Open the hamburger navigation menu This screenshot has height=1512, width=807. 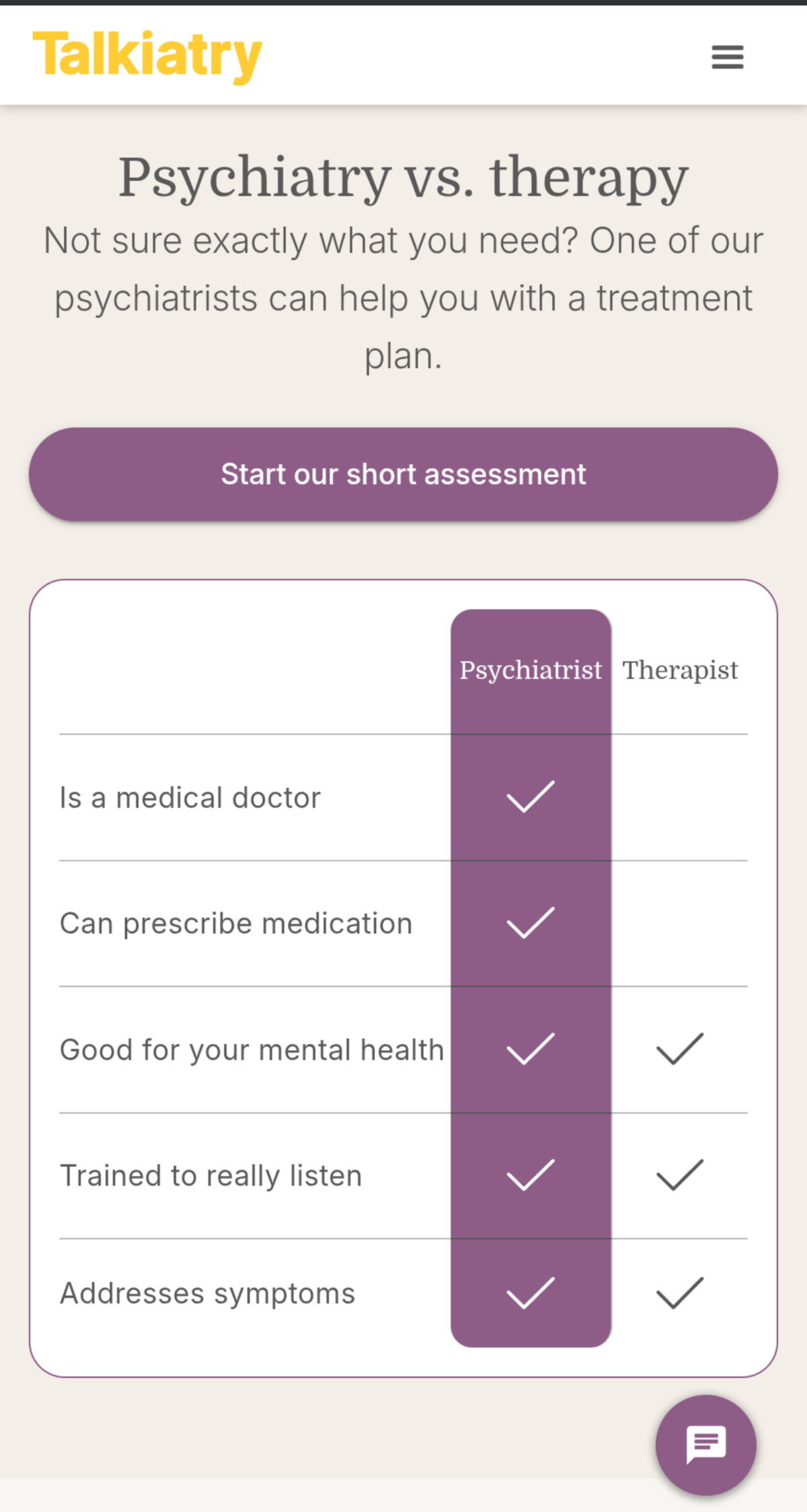[x=727, y=57]
